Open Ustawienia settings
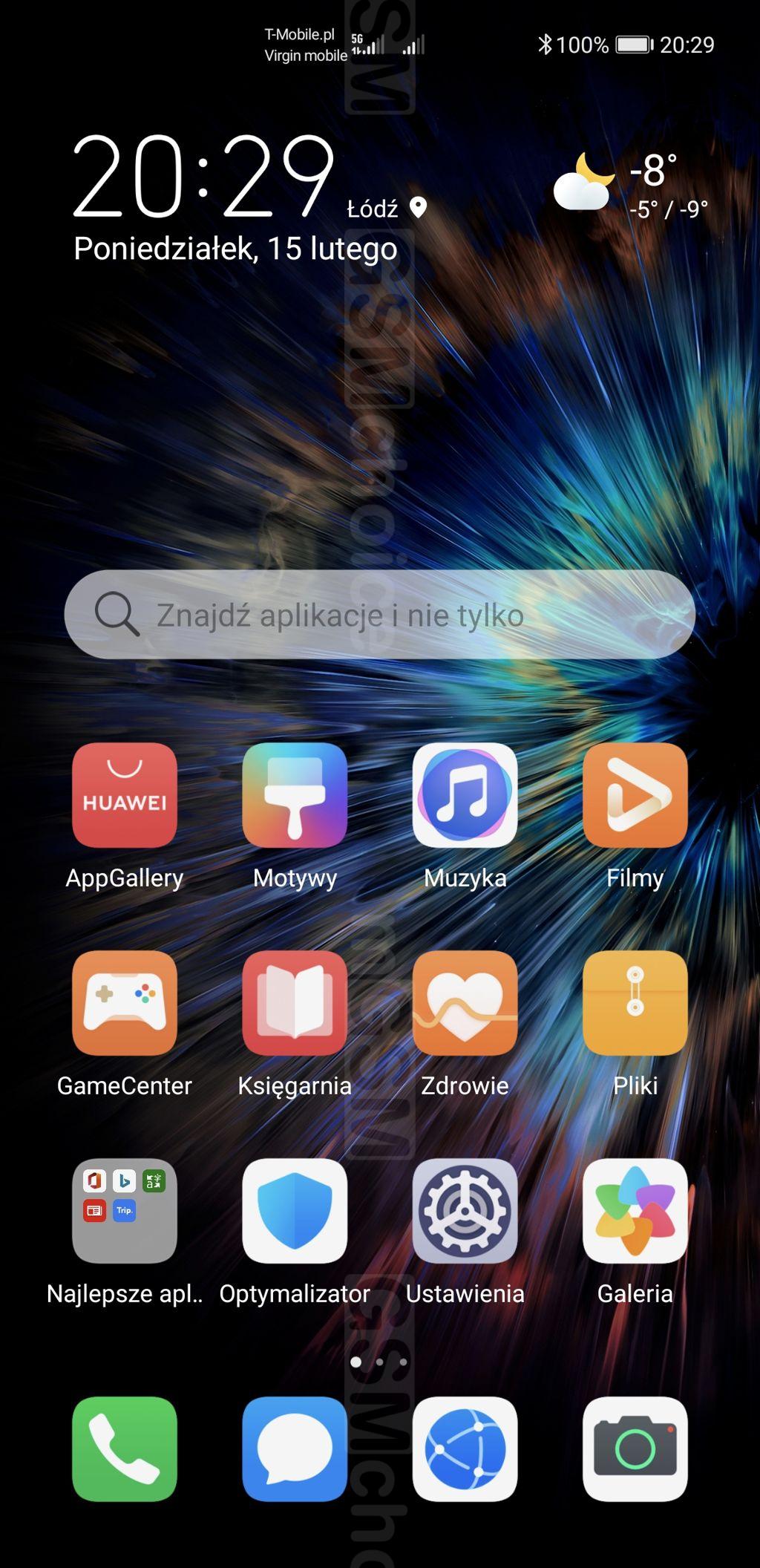Image resolution: width=760 pixels, height=1568 pixels. pyautogui.click(x=465, y=1211)
